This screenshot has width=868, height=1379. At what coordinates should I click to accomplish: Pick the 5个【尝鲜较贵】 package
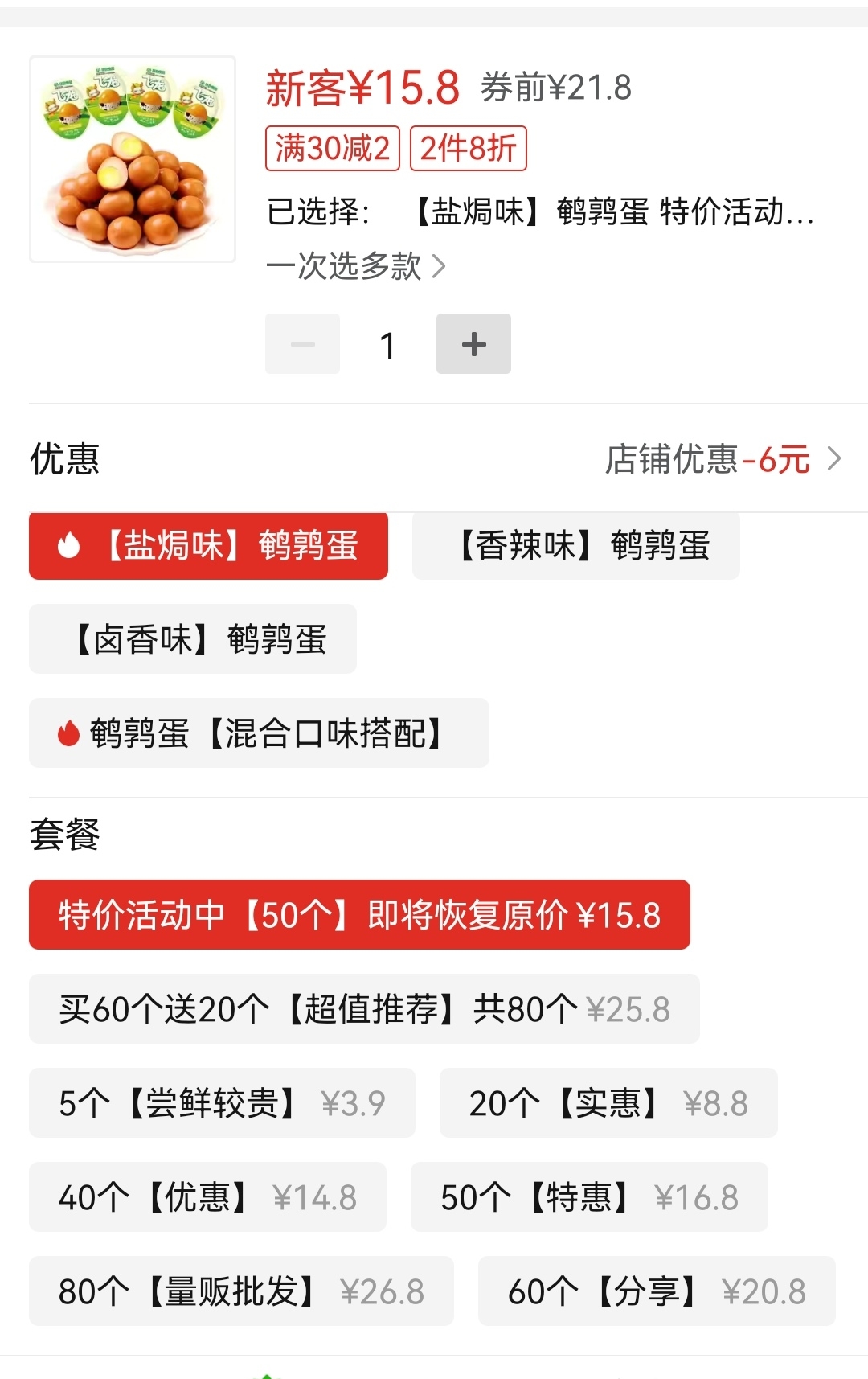222,1103
